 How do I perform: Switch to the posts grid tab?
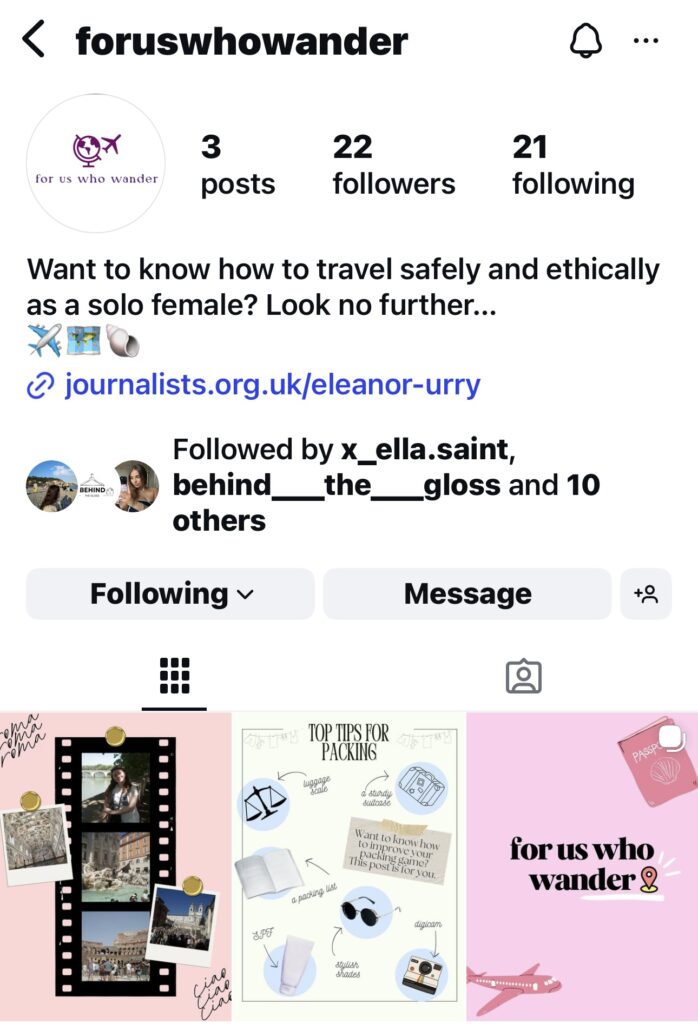point(174,677)
